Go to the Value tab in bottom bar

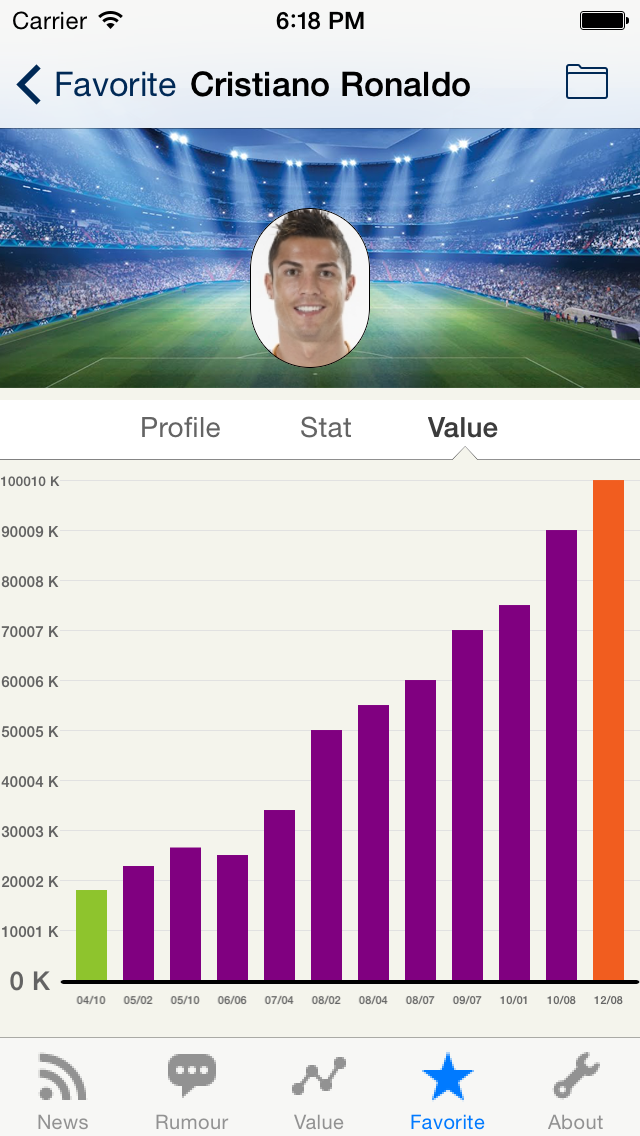coord(319,1090)
